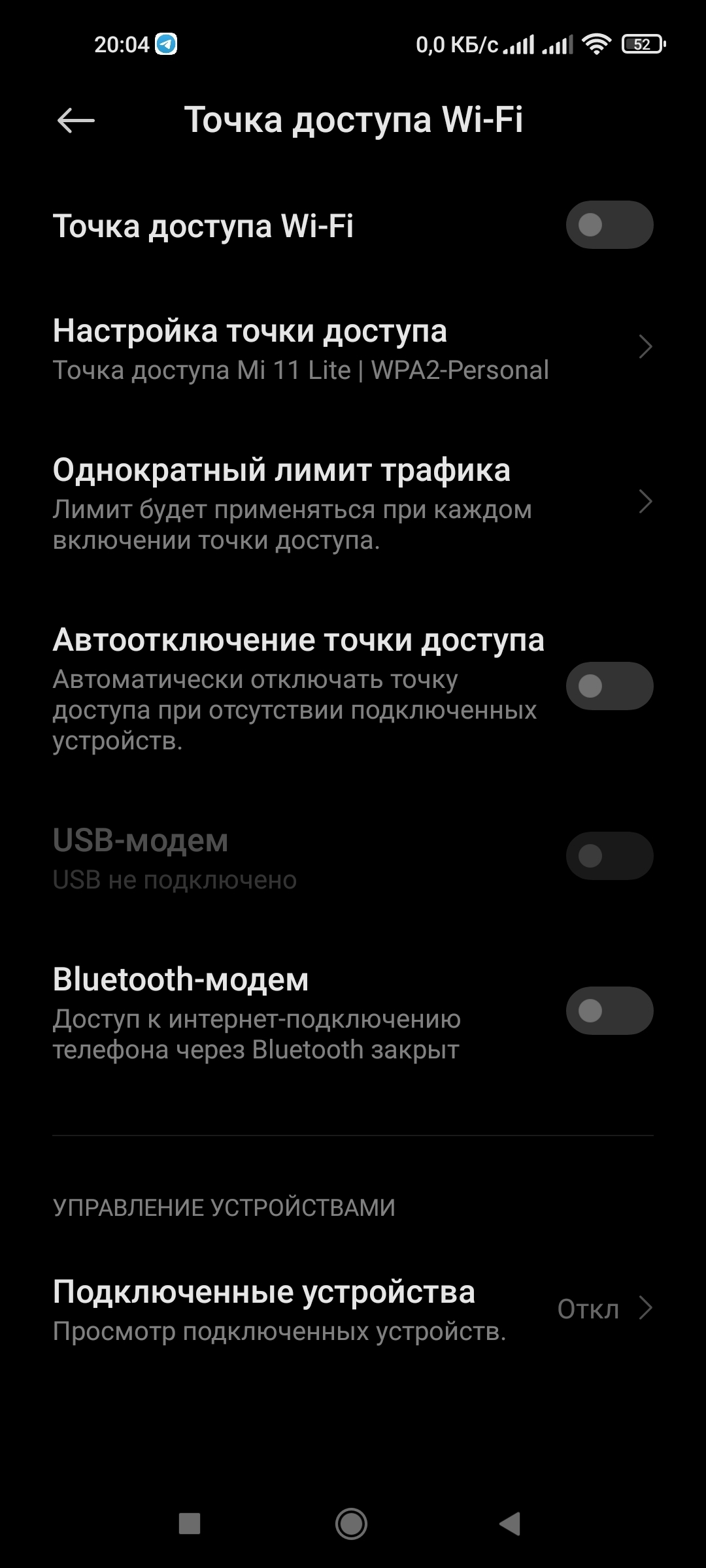The height and width of the screenshot is (1568, 706).
Task: Enable the Точка доступа Wi-Fi switch
Action: pos(609,225)
